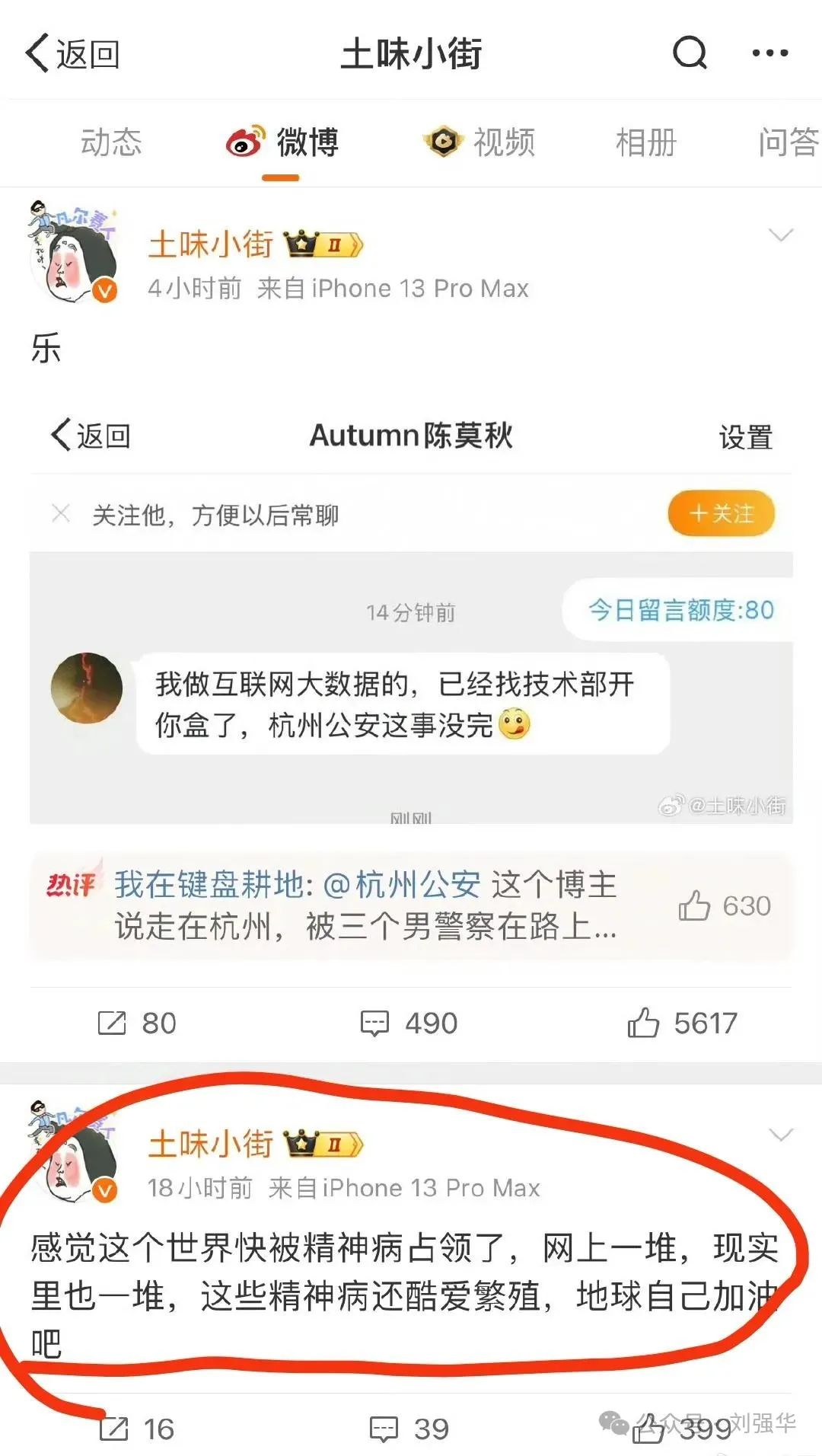Open search on 土味小街's profile

690,53
